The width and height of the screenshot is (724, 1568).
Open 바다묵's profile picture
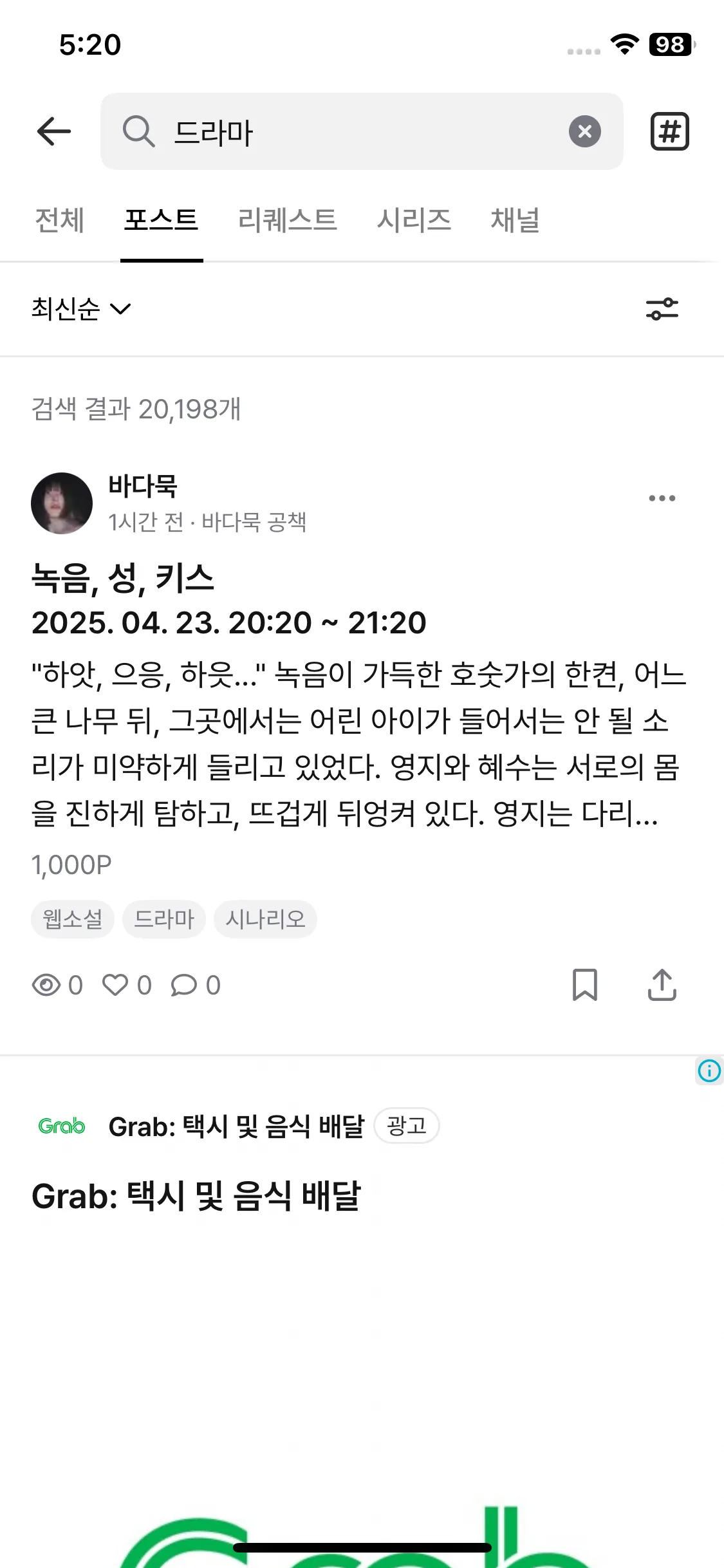(x=62, y=503)
